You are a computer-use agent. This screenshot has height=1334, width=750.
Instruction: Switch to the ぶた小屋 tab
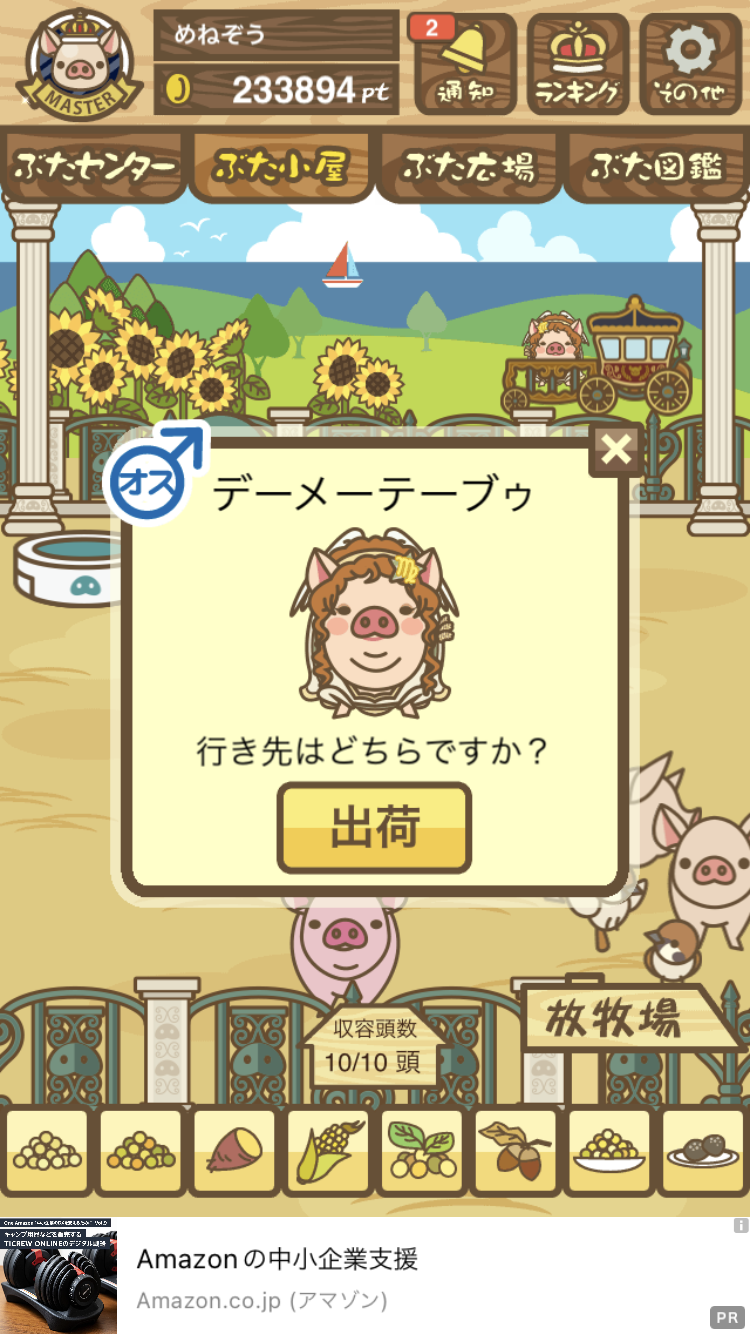[281, 167]
